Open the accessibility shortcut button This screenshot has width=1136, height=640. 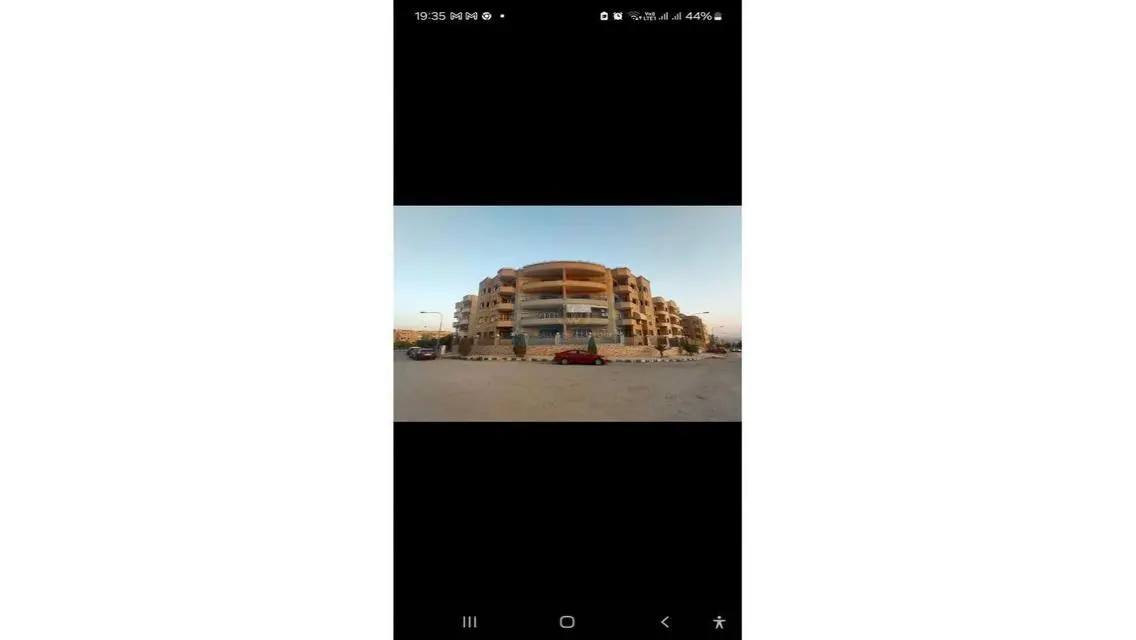[x=719, y=622]
